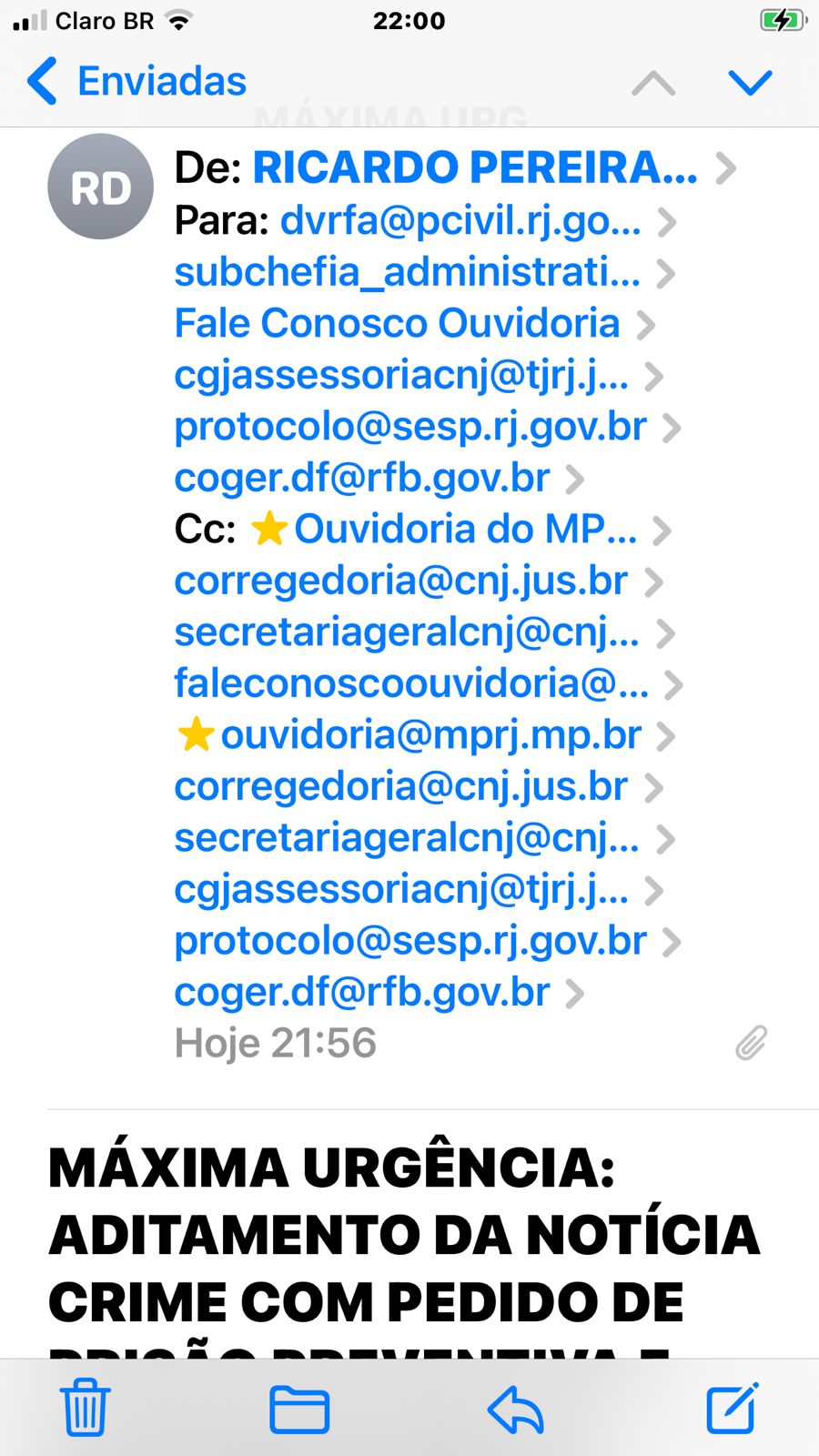Screen dimensions: 819x1456
Task: Open faleconoscoouvidoria@… recipient details
Action: click(x=411, y=683)
